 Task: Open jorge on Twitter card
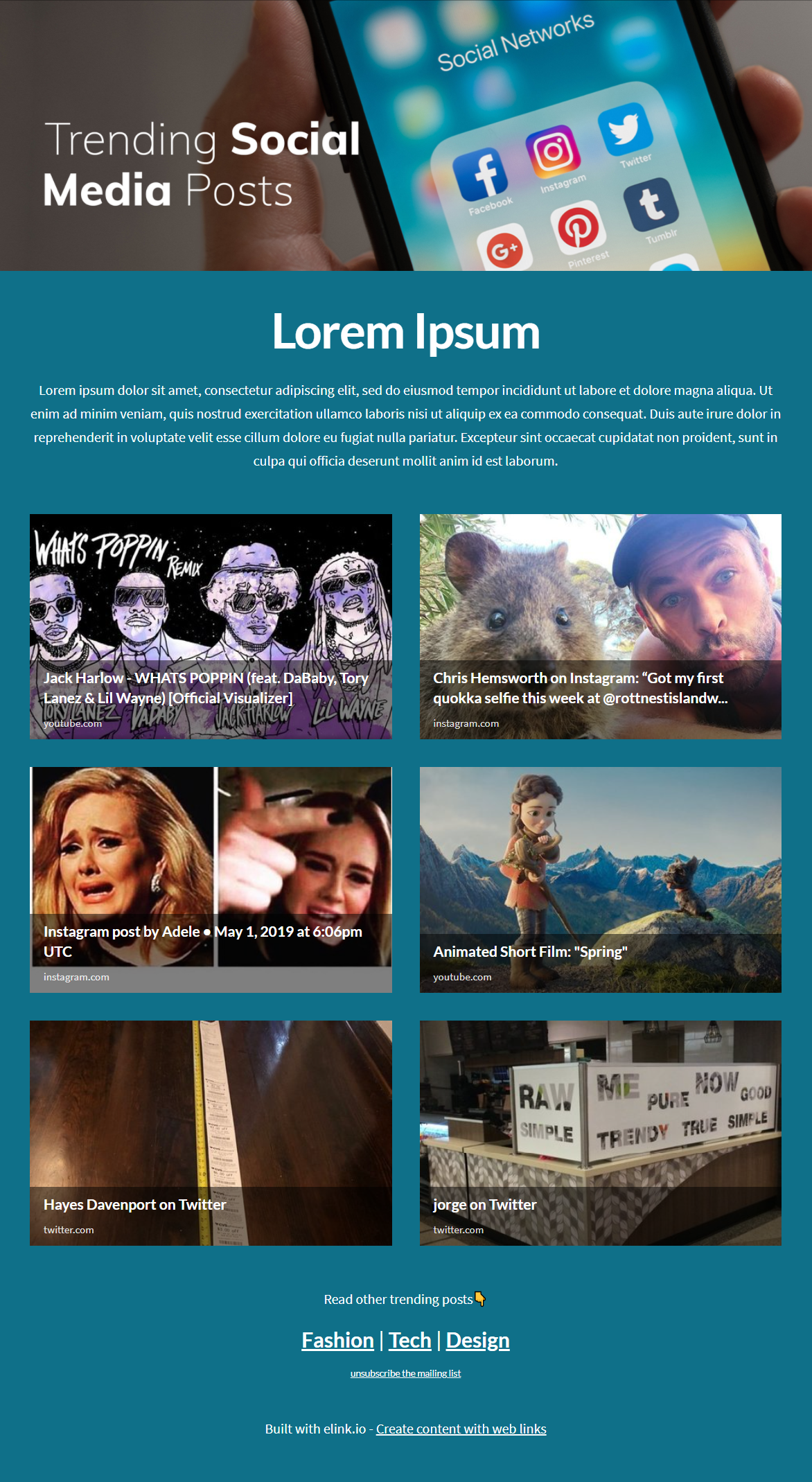(x=600, y=1133)
